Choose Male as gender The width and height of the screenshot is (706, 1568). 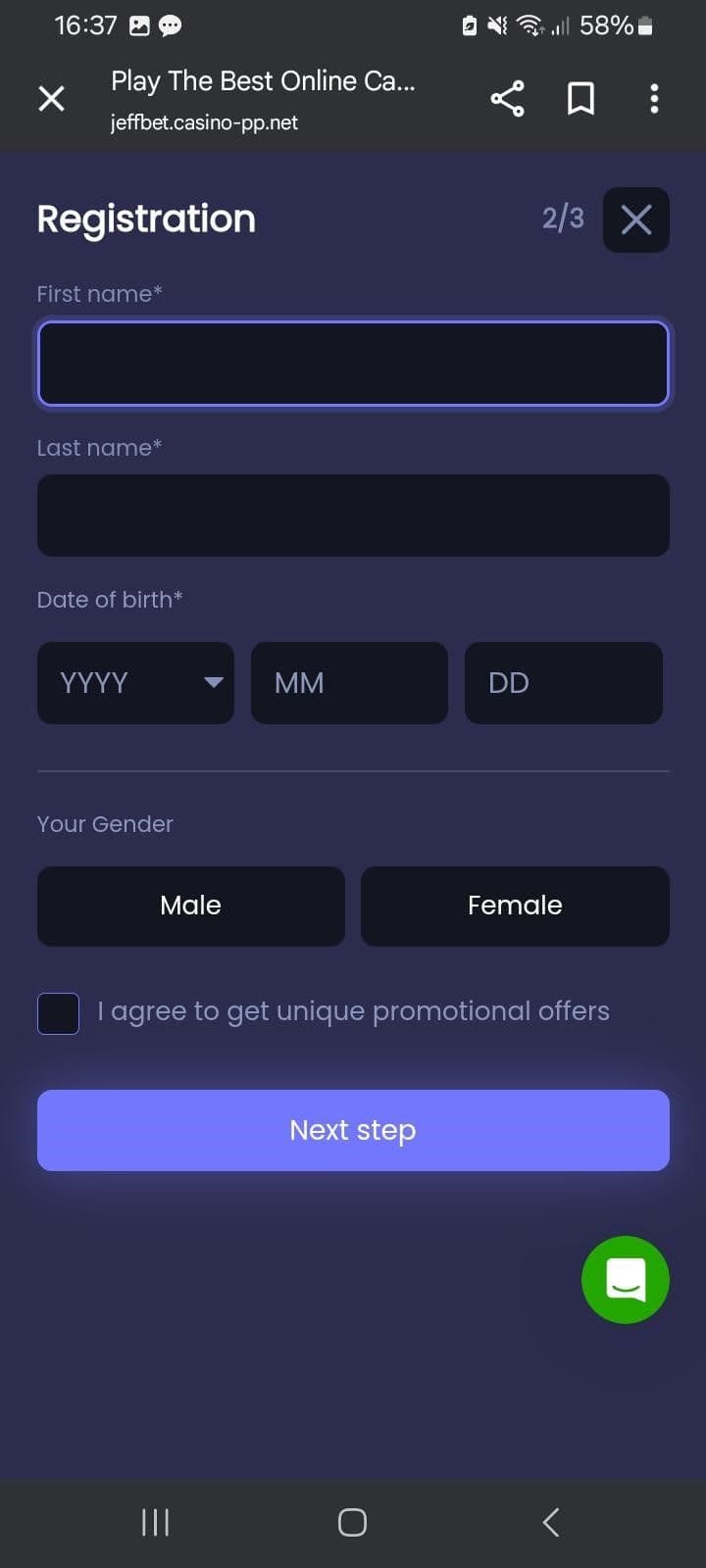pyautogui.click(x=191, y=906)
